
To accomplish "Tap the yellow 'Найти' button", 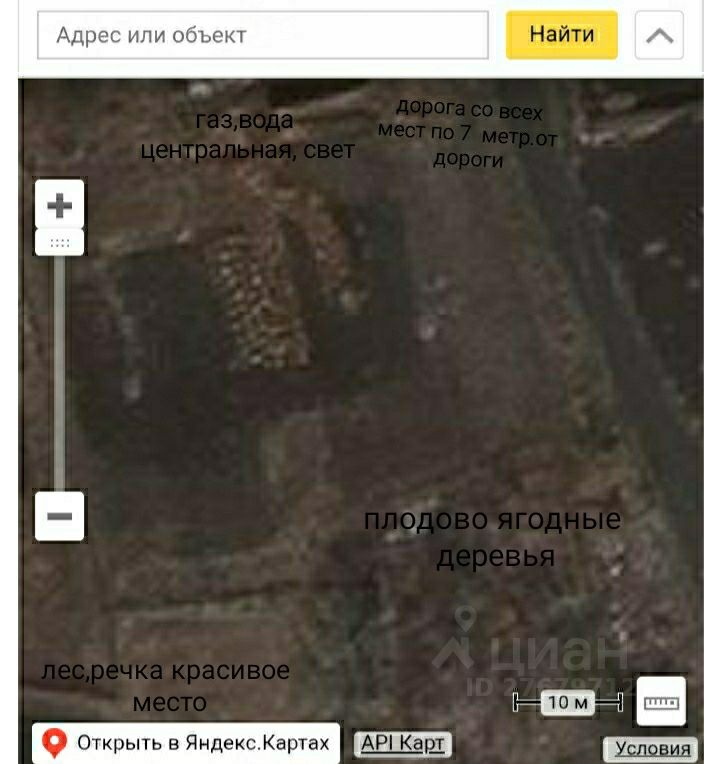I will 561,35.
